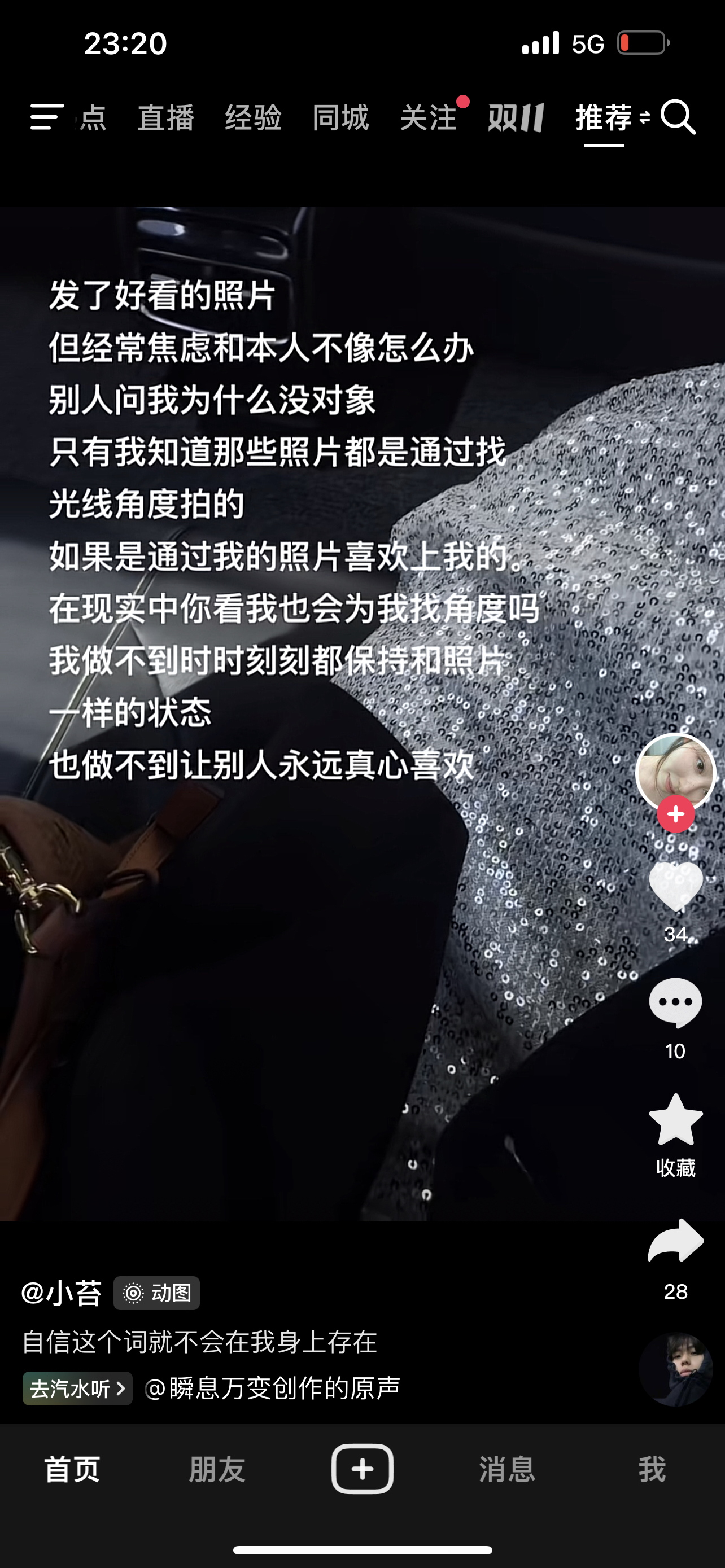Open @小苔 username link
The image size is (725, 1568).
[62, 1292]
